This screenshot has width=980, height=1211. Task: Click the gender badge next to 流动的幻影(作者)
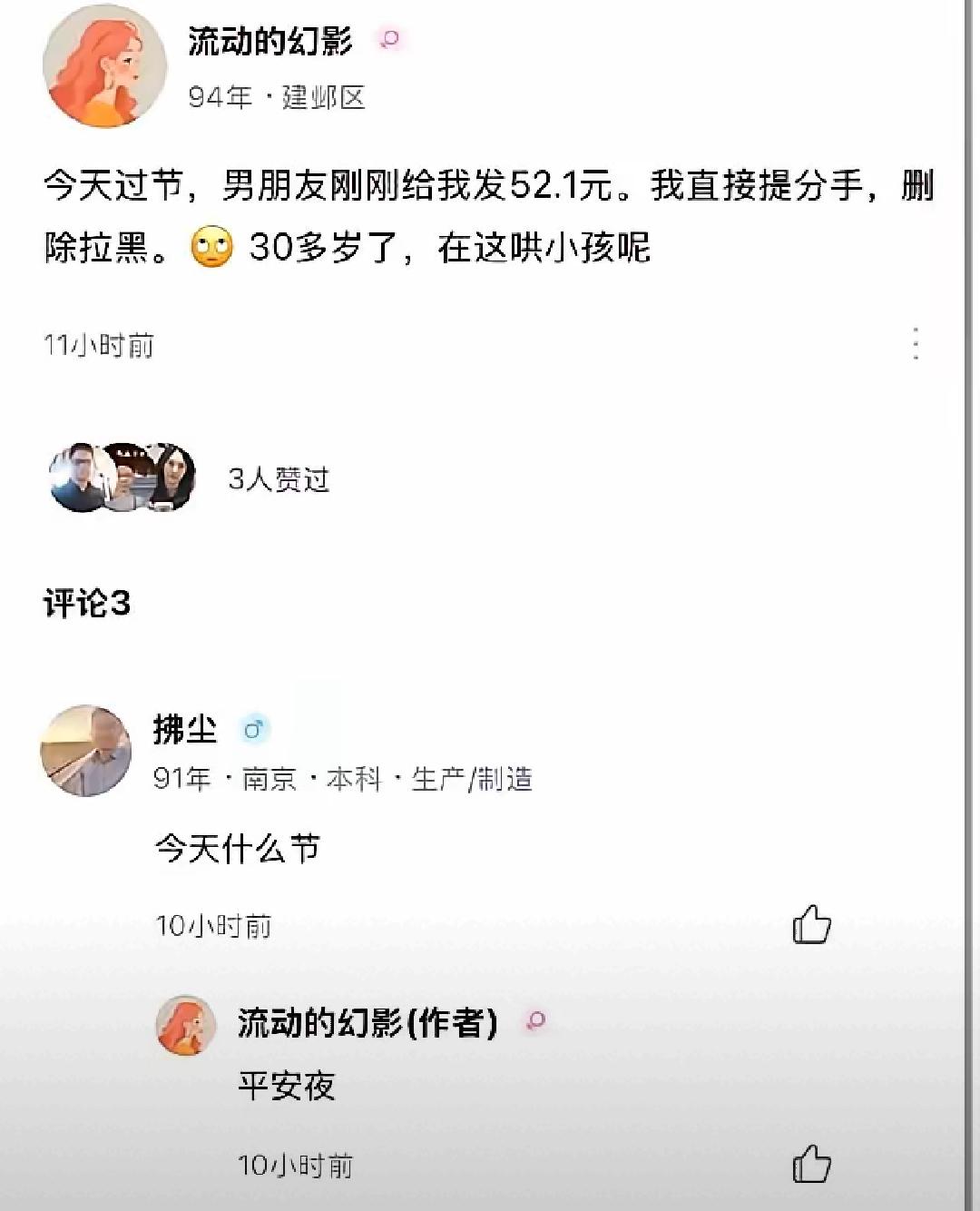coord(536,1020)
